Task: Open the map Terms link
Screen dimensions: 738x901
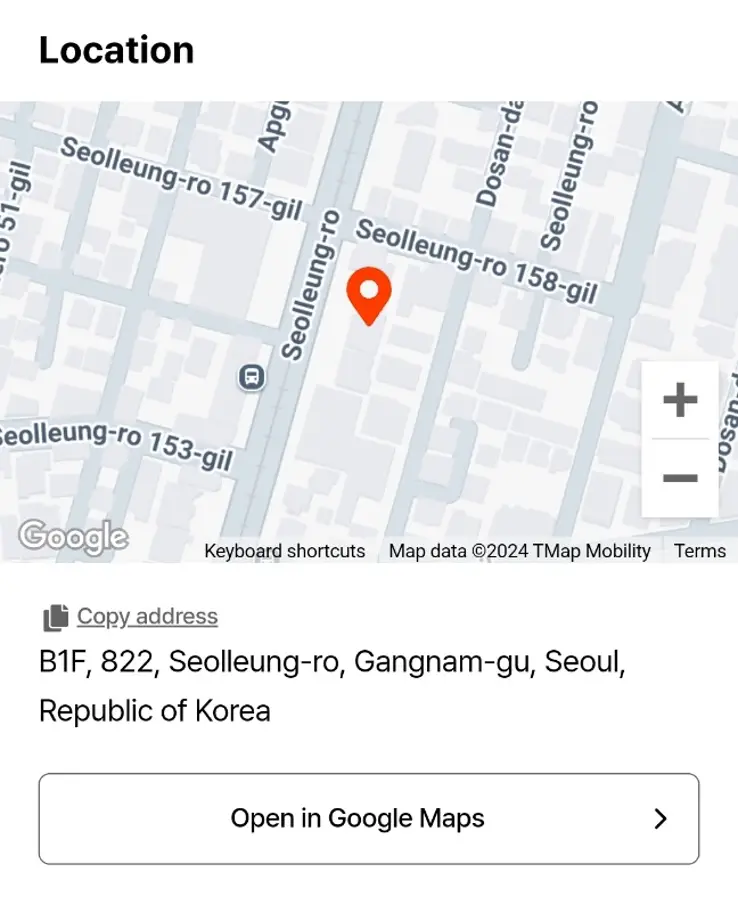Action: coord(699,551)
